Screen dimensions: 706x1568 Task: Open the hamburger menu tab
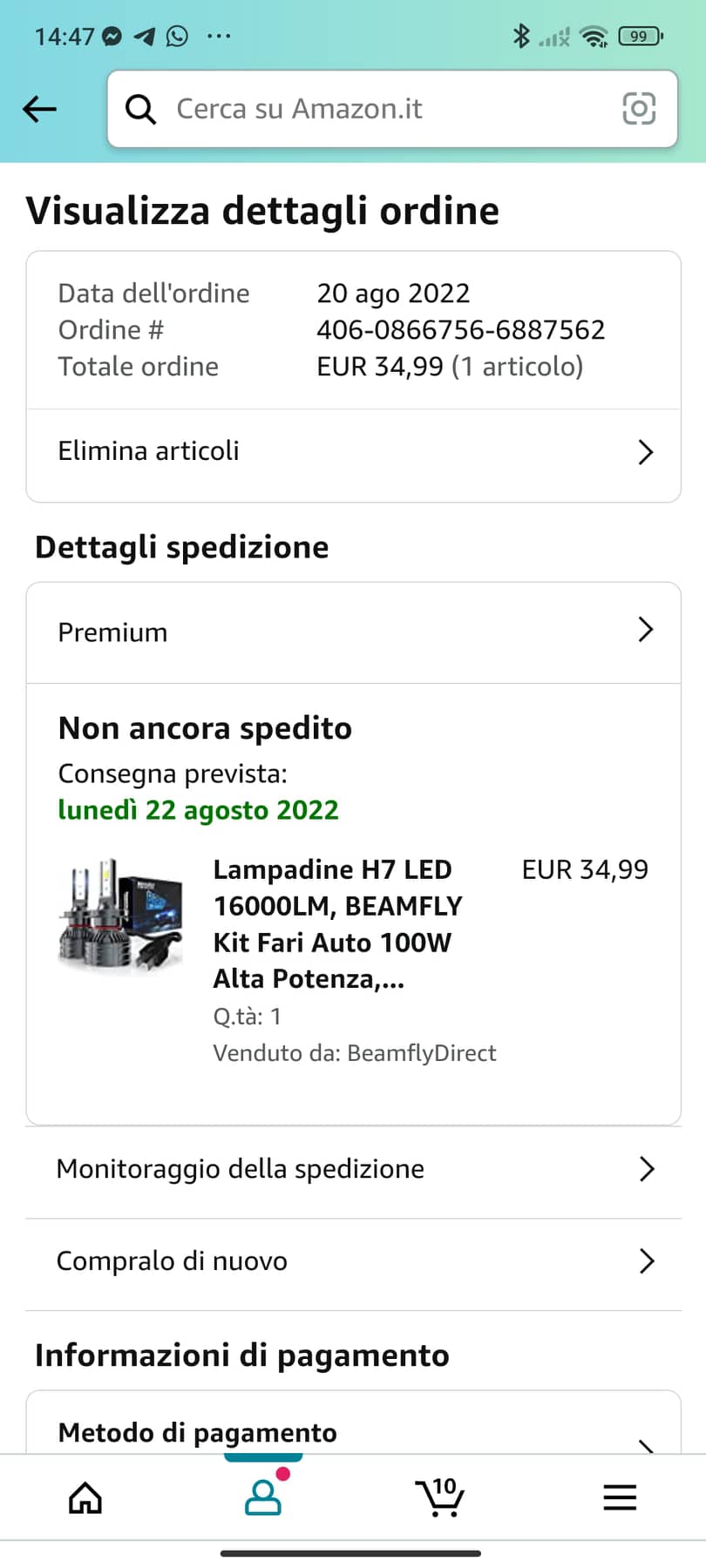pyautogui.click(x=620, y=1498)
